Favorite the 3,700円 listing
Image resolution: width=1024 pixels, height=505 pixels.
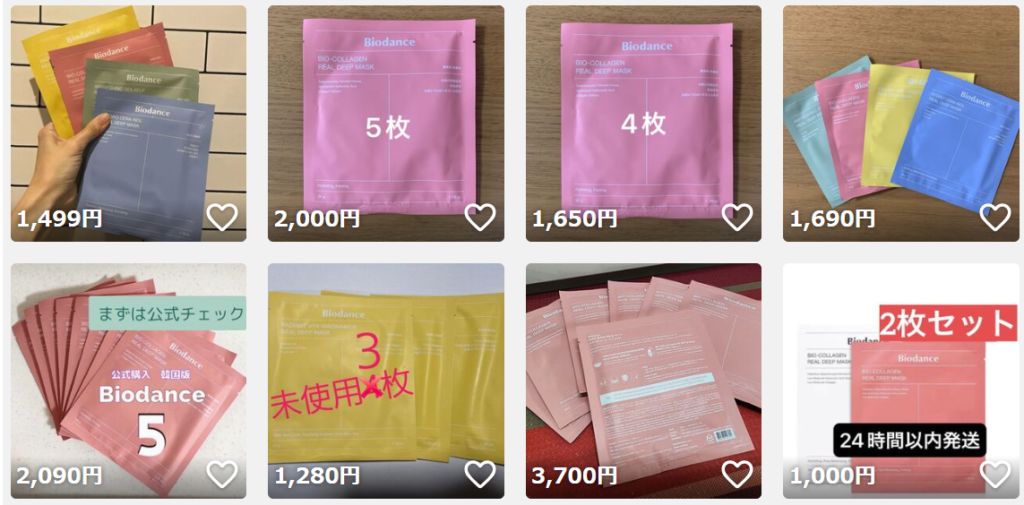(x=737, y=474)
